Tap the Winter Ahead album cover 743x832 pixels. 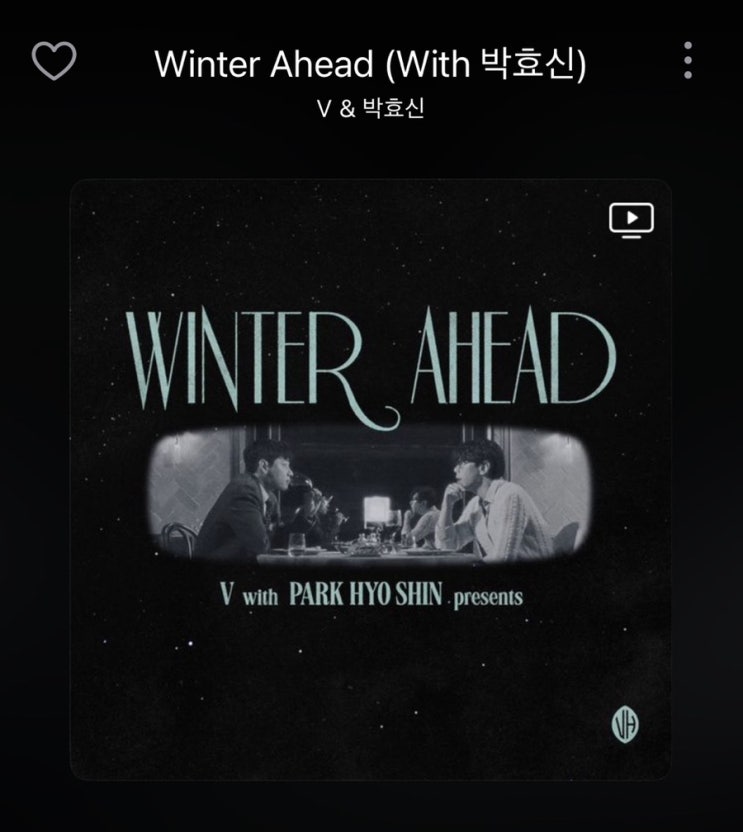[370, 480]
